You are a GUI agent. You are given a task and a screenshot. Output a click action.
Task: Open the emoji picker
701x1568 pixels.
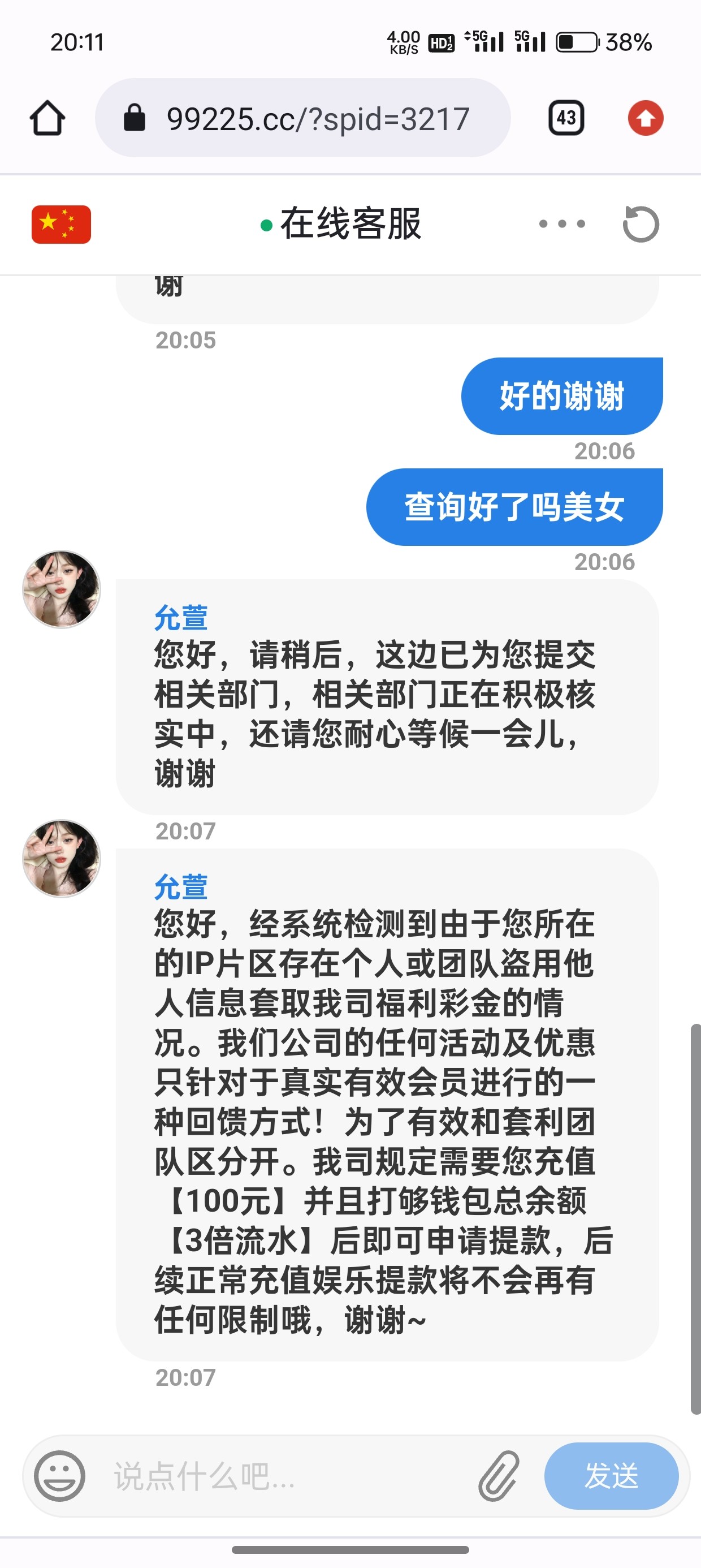click(59, 1476)
